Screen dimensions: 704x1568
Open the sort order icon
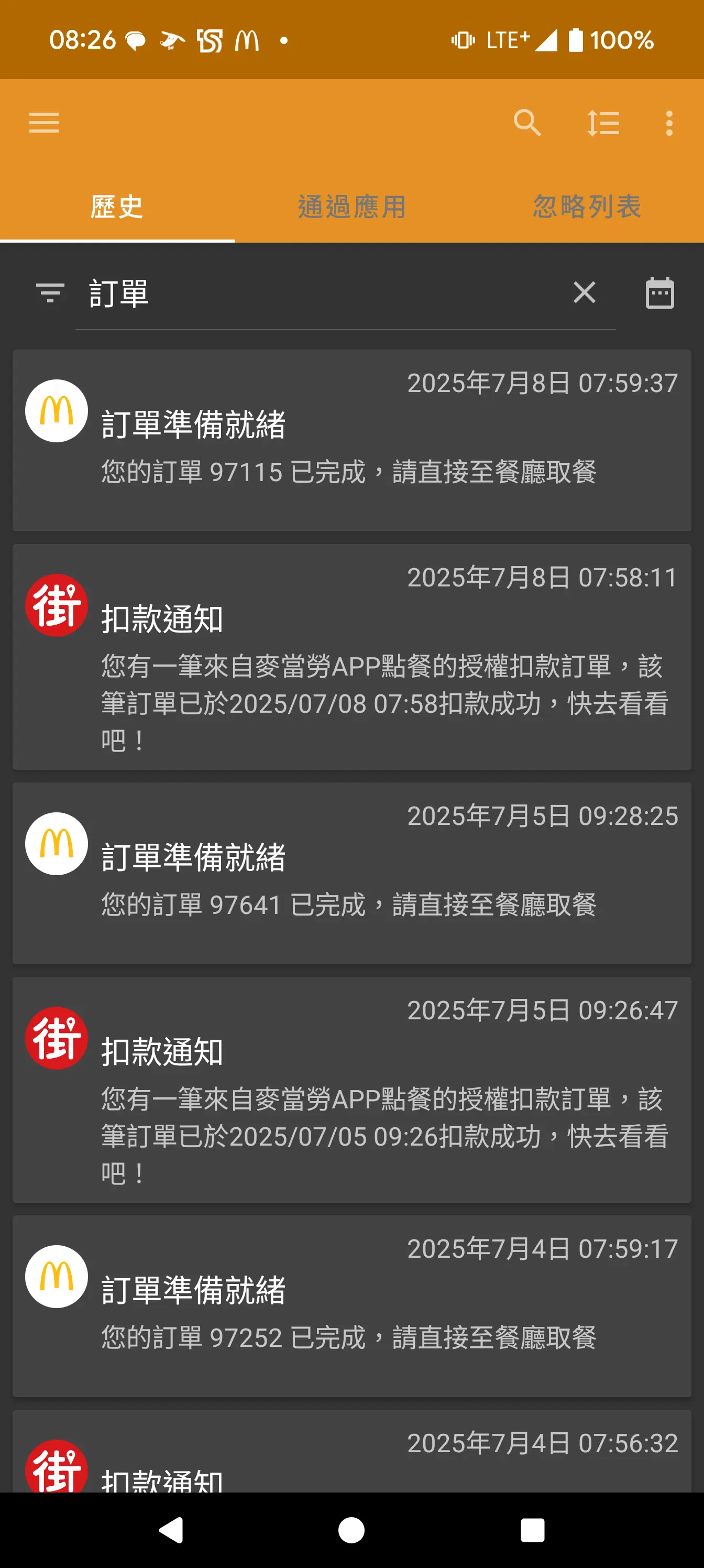click(602, 123)
